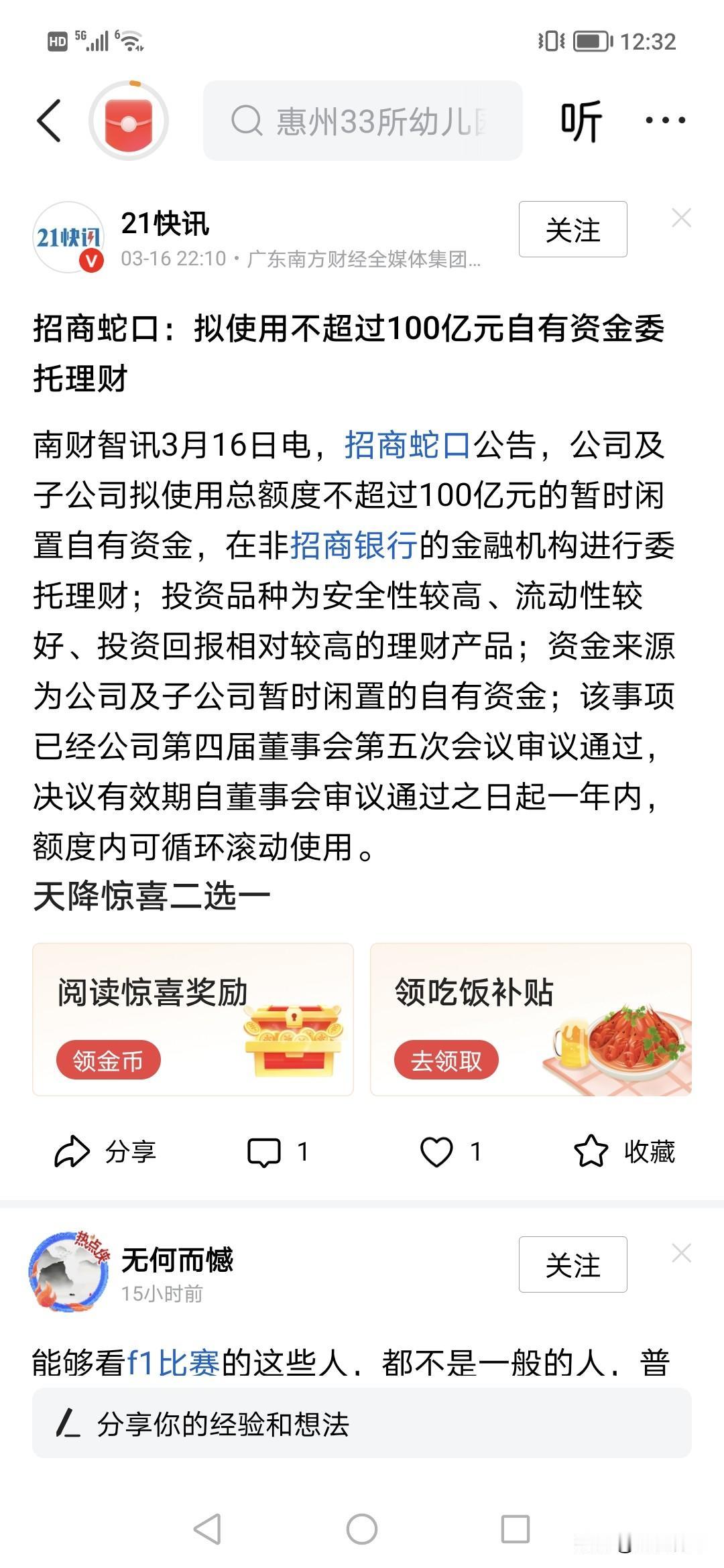Open the 招商银行 link in the article
724x1568 pixels.
[356, 545]
